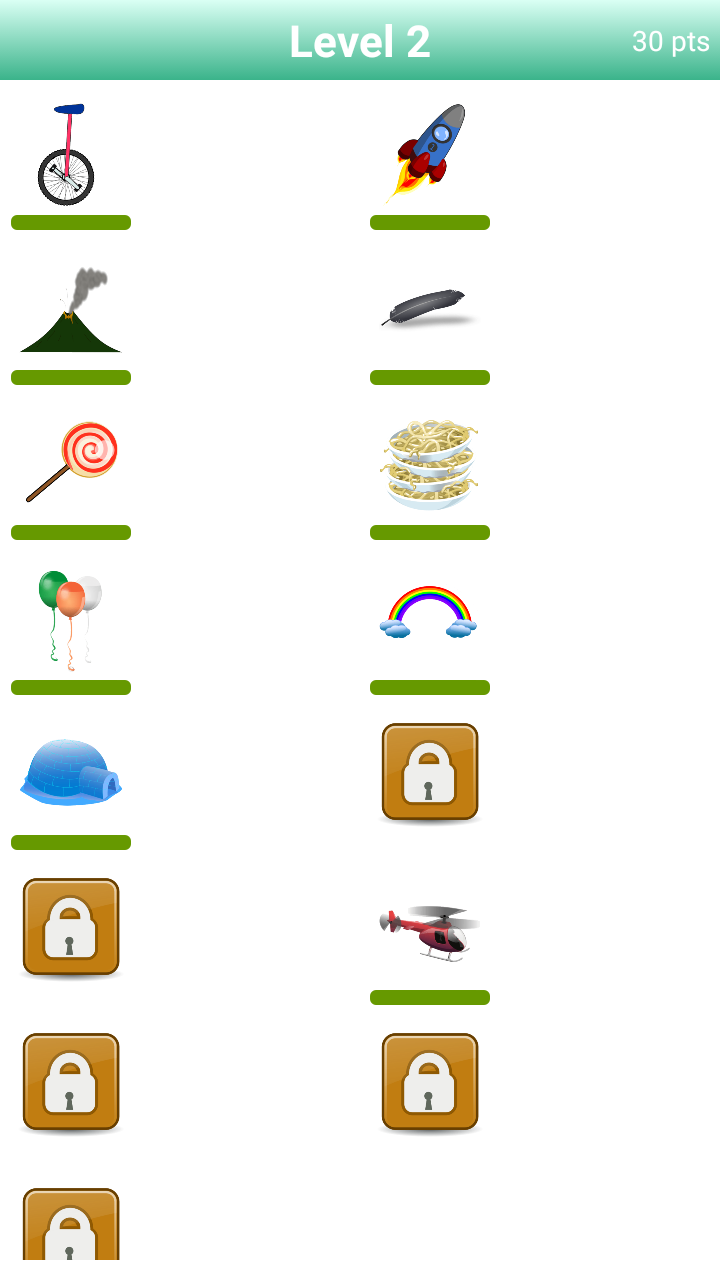Viewport: 720px width, 1280px height.
Task: Select the igloo puzzle
Action: point(70,770)
